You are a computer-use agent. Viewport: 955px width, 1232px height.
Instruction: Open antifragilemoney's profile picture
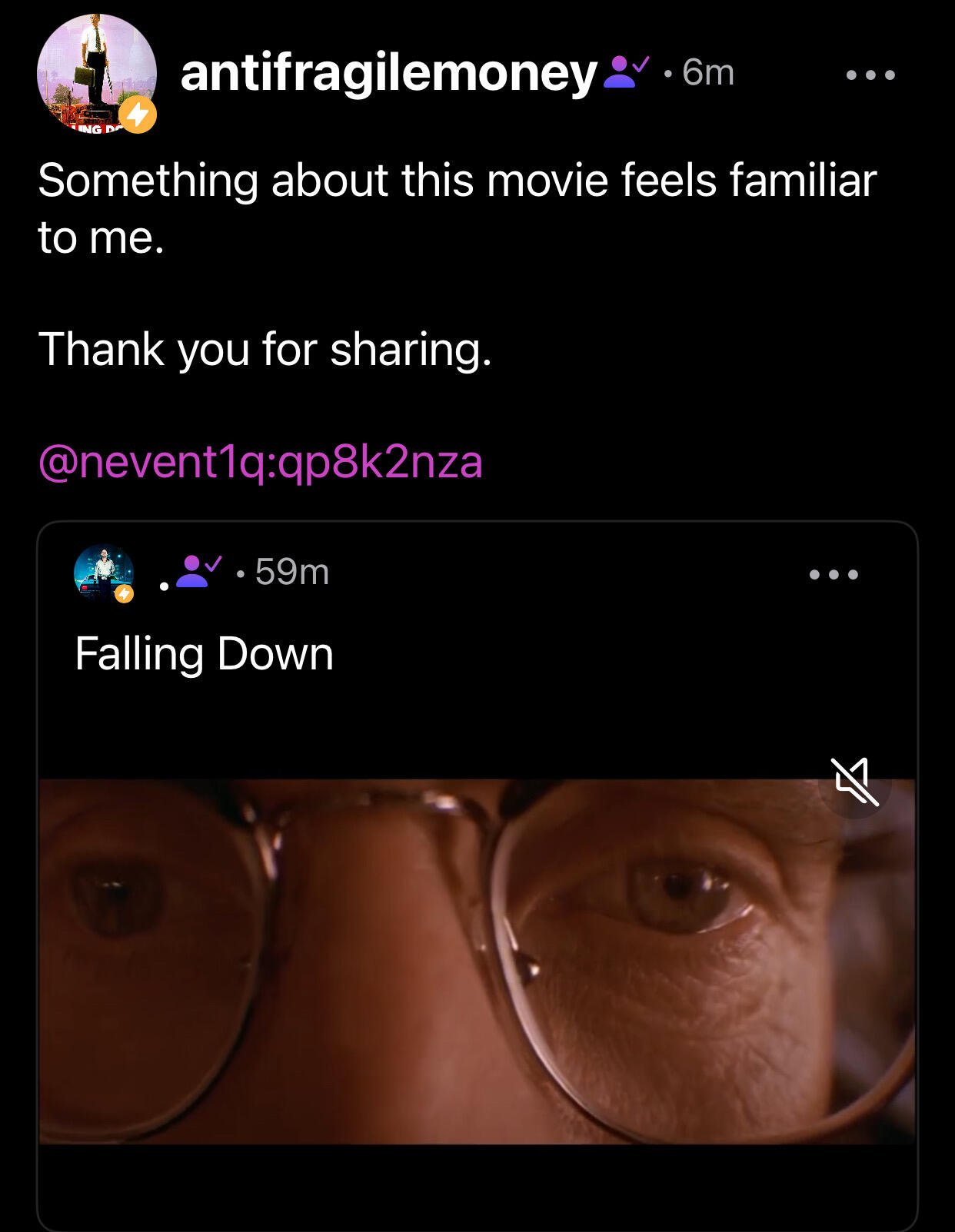tap(95, 74)
